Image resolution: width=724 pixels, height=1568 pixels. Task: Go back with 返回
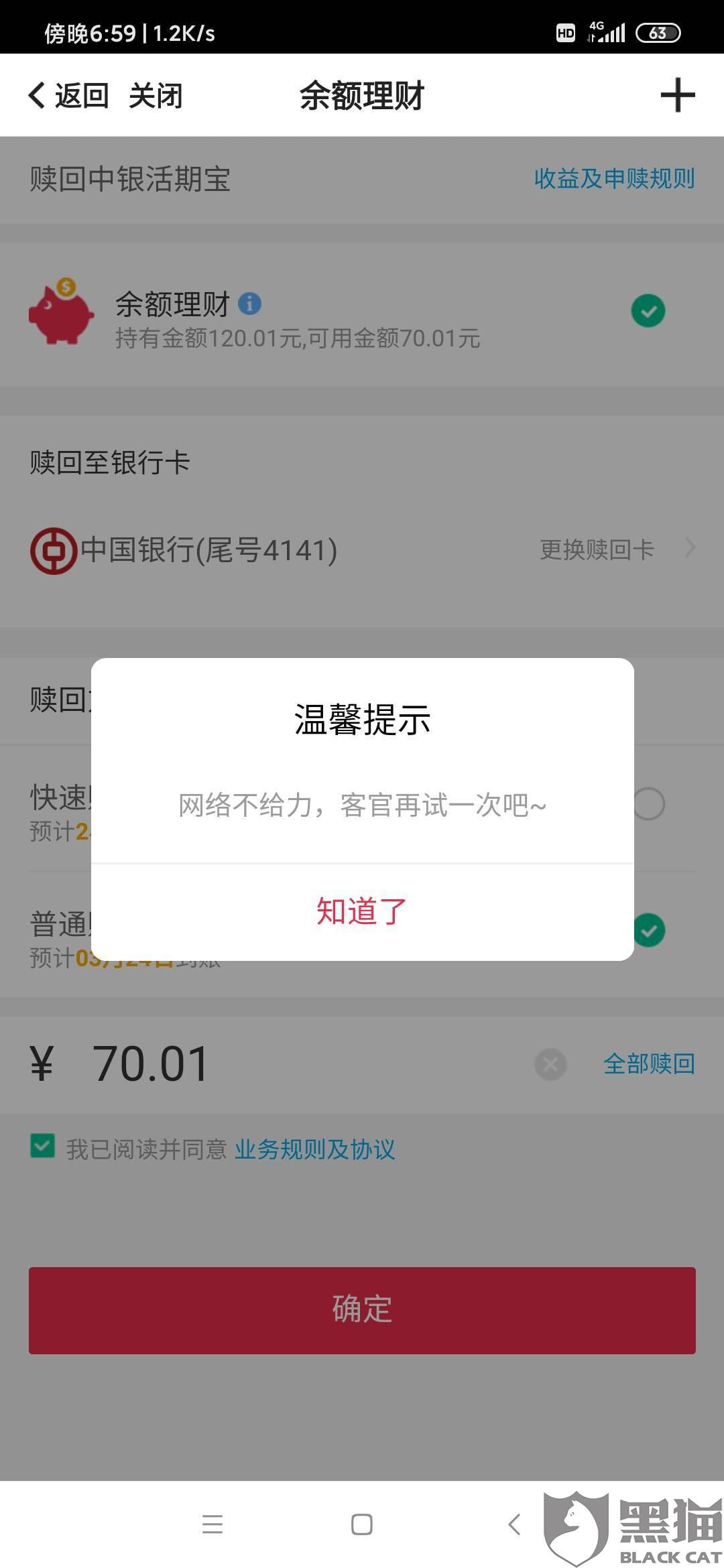coord(68,96)
